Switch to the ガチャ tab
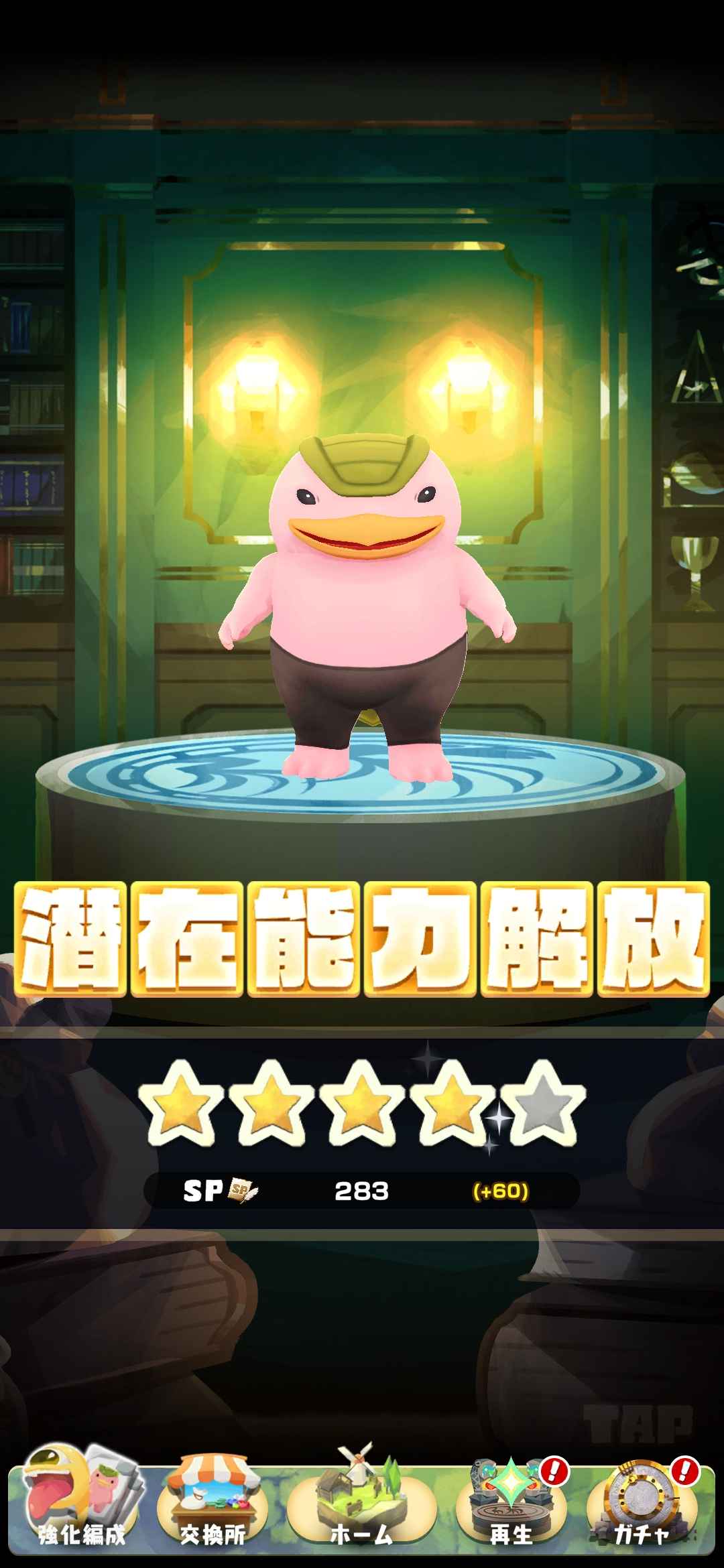 642,1502
